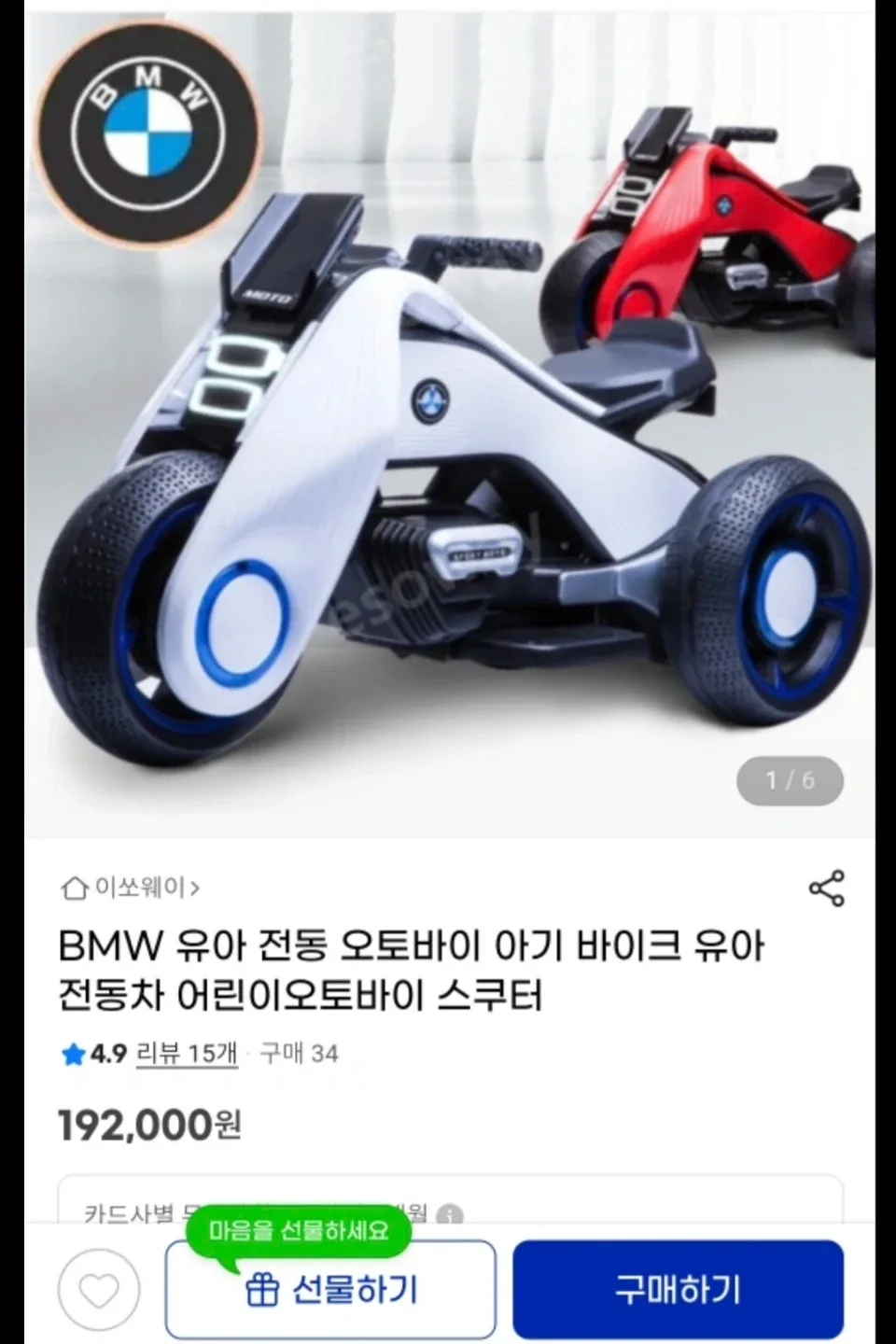Share this product listing

pyautogui.click(x=826, y=888)
